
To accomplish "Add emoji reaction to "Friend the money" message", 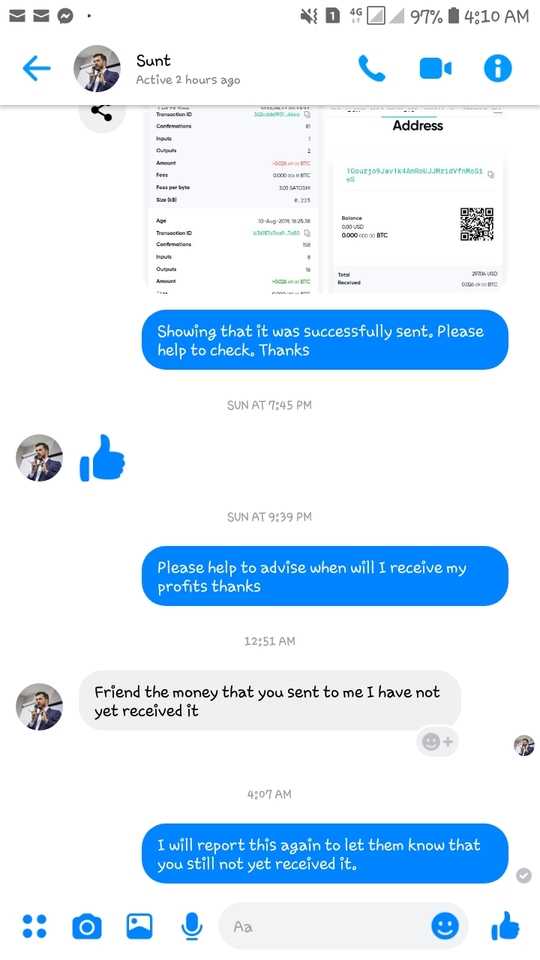I will point(437,741).
